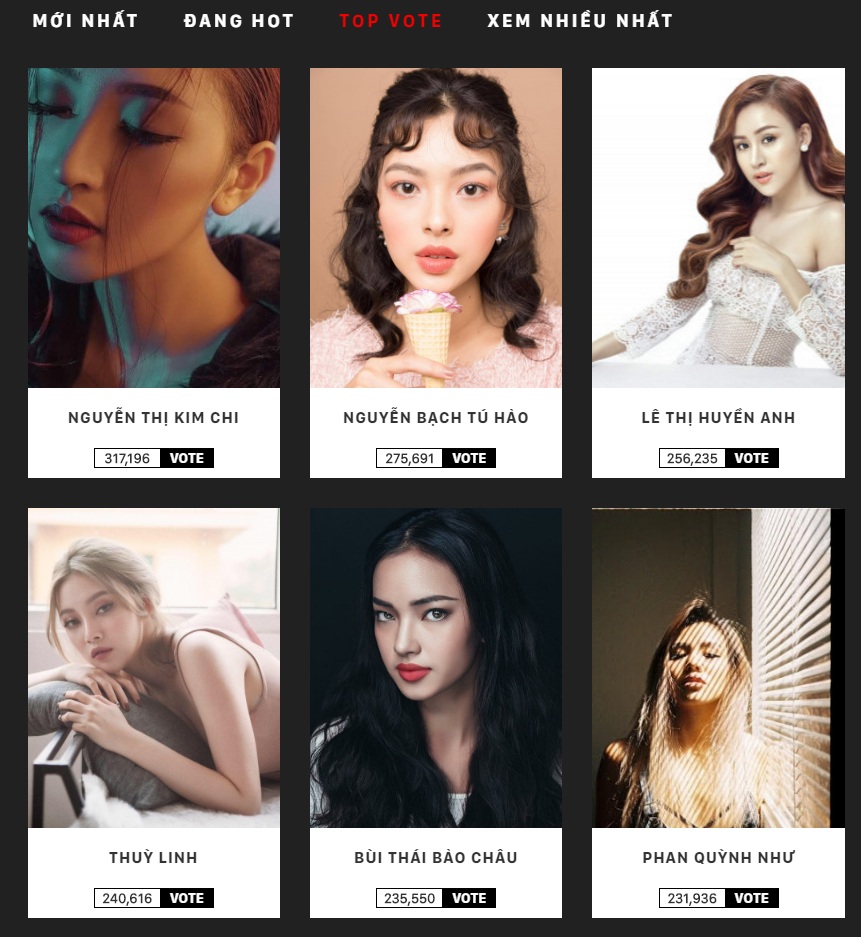Vote for Nguyễn Thị Kim Chi
The width and height of the screenshot is (861, 937).
187,458
